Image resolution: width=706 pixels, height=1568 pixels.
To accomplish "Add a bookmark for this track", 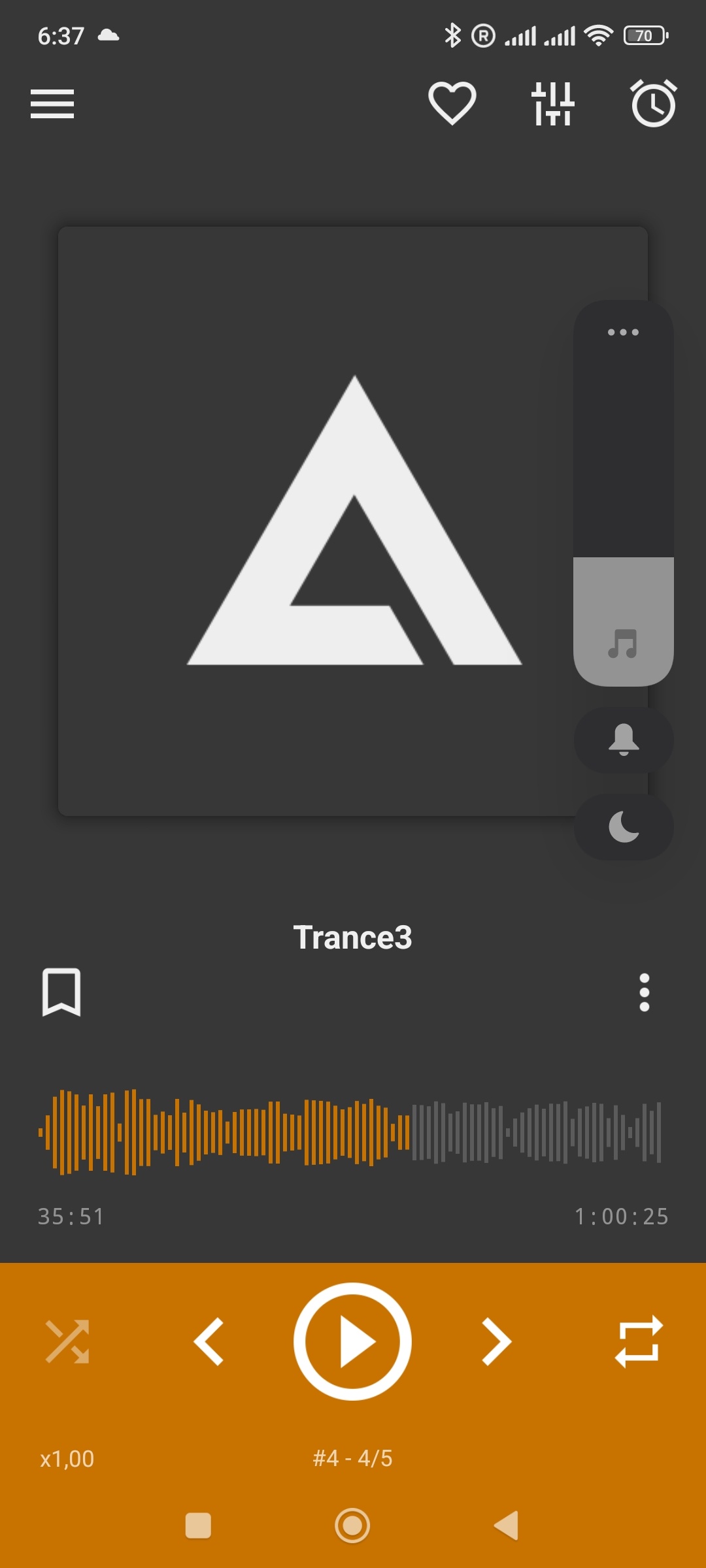I will 61,992.
